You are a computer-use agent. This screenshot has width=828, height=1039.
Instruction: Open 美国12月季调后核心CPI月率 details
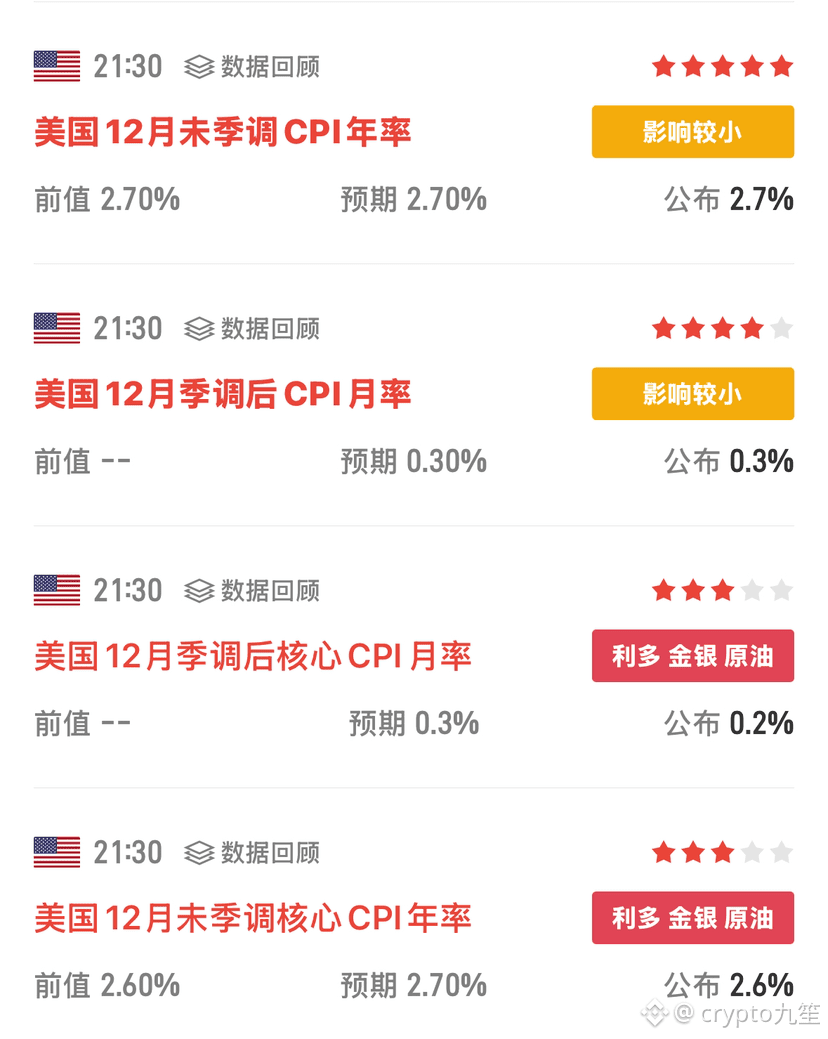pyautogui.click(x=253, y=656)
